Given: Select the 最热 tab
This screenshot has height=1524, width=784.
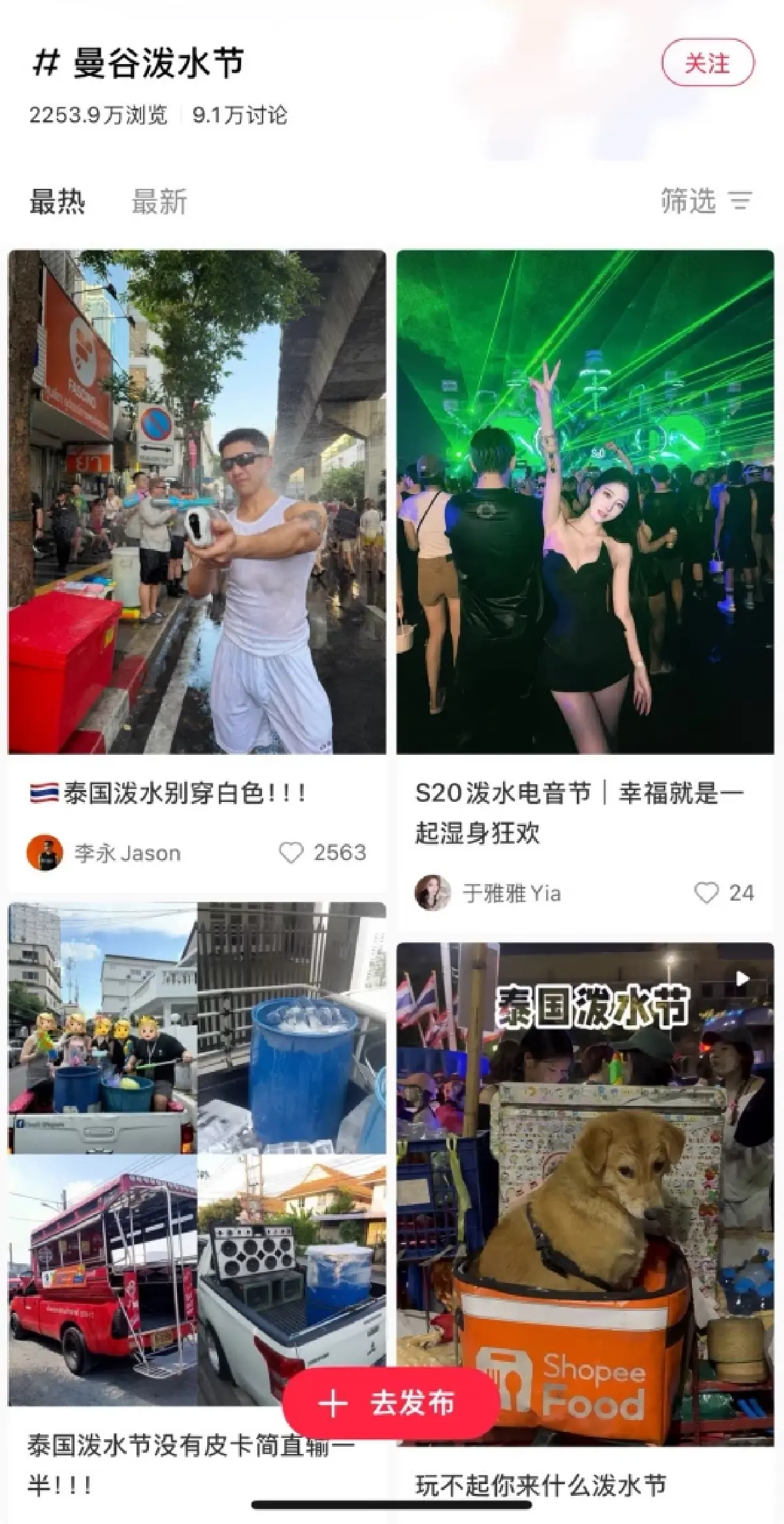Looking at the screenshot, I should (x=57, y=203).
